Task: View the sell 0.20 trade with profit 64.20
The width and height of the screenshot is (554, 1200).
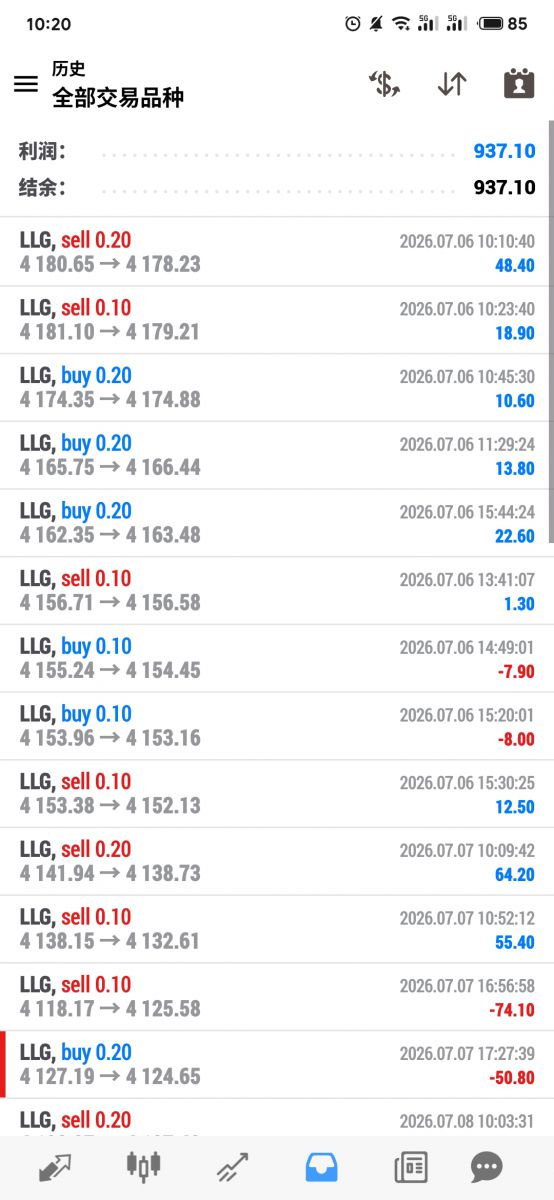Action: 277,861
